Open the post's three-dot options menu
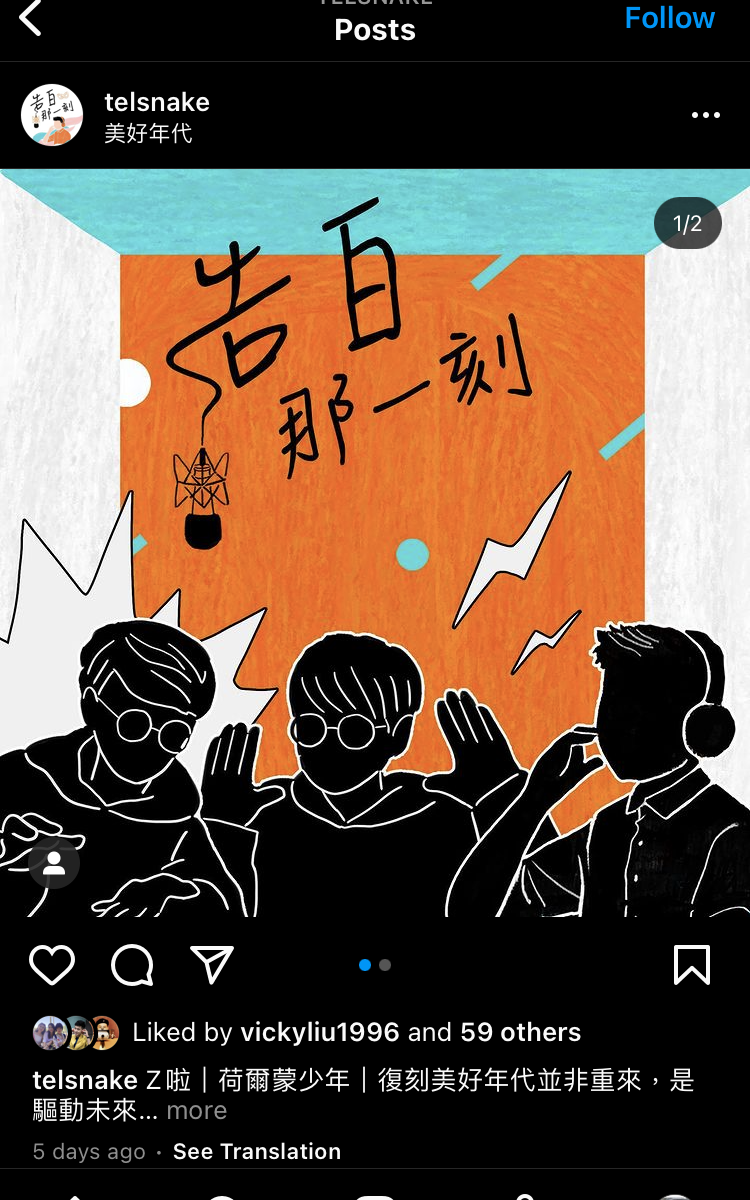Image resolution: width=750 pixels, height=1200 pixels. [x=705, y=115]
